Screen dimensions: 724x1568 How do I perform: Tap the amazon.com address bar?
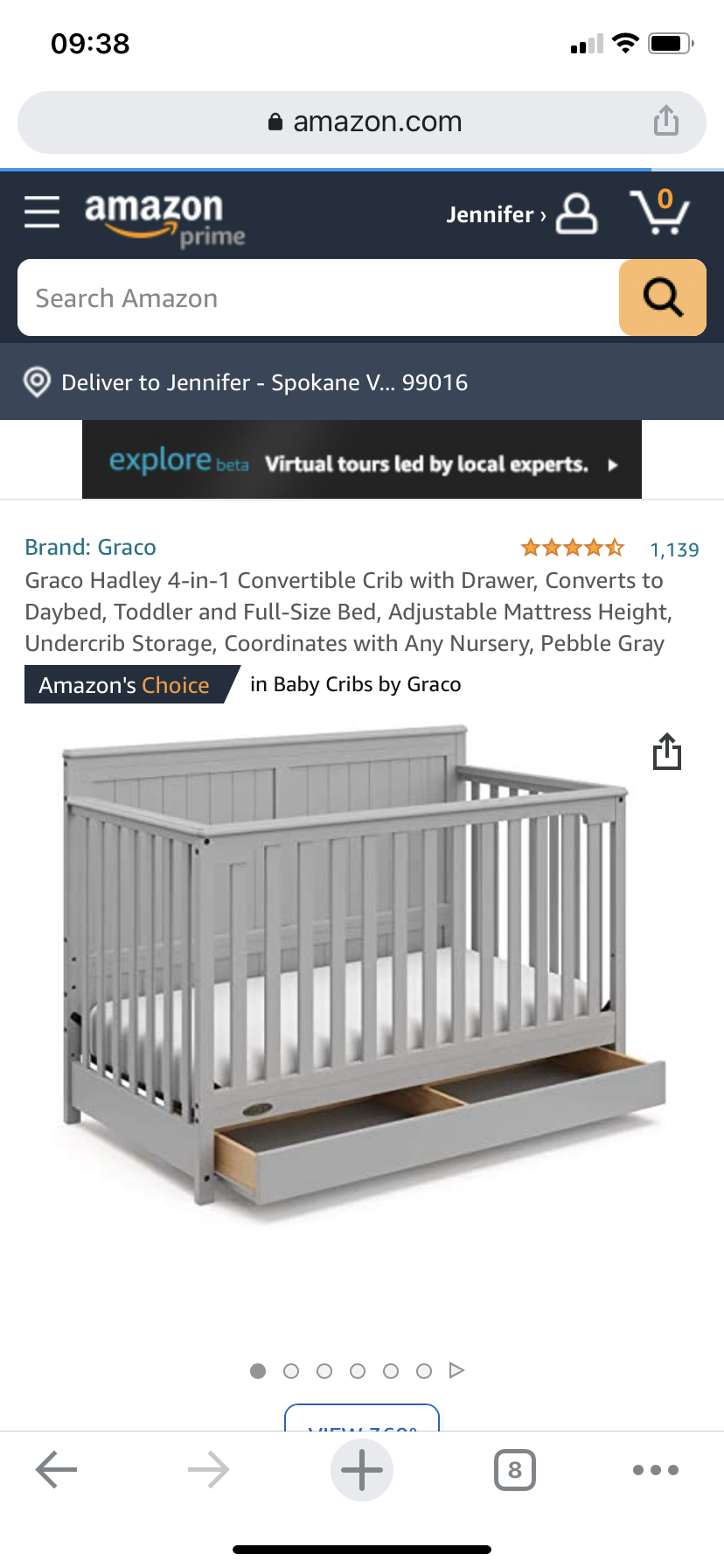(x=362, y=122)
